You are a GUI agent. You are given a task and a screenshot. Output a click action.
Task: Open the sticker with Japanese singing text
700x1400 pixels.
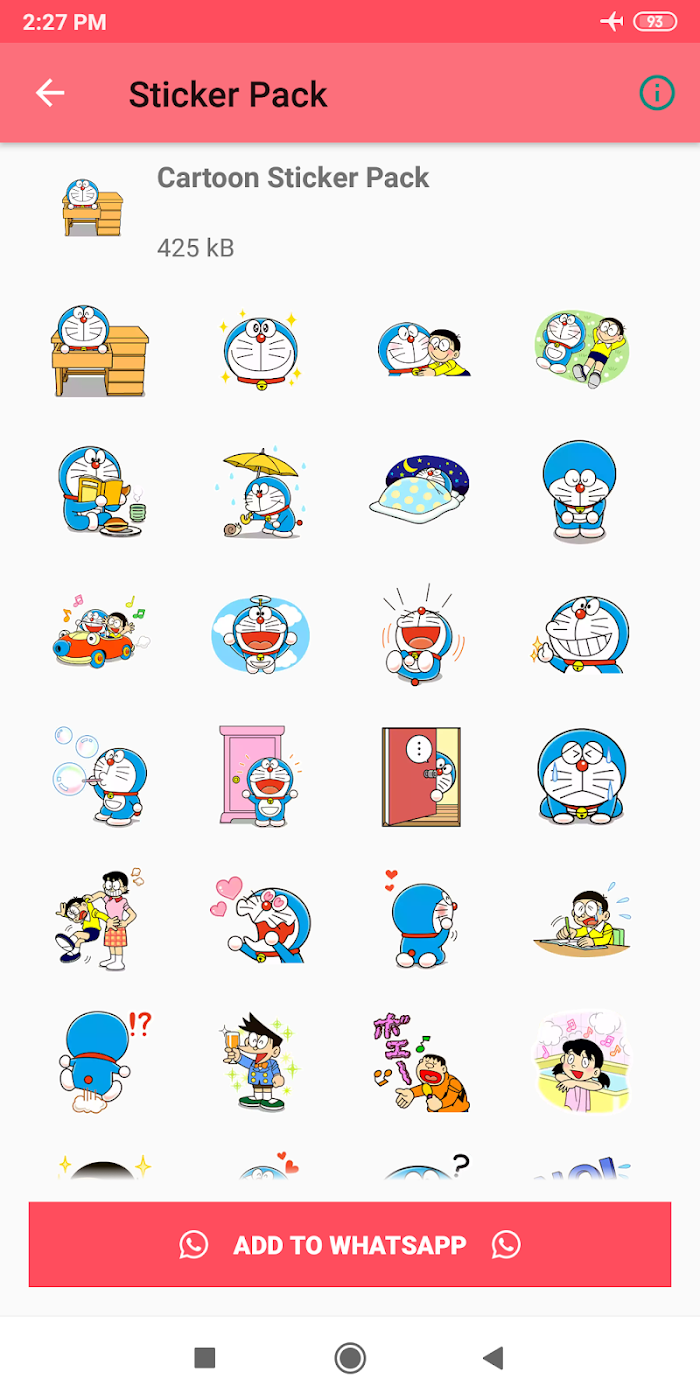coord(420,1062)
